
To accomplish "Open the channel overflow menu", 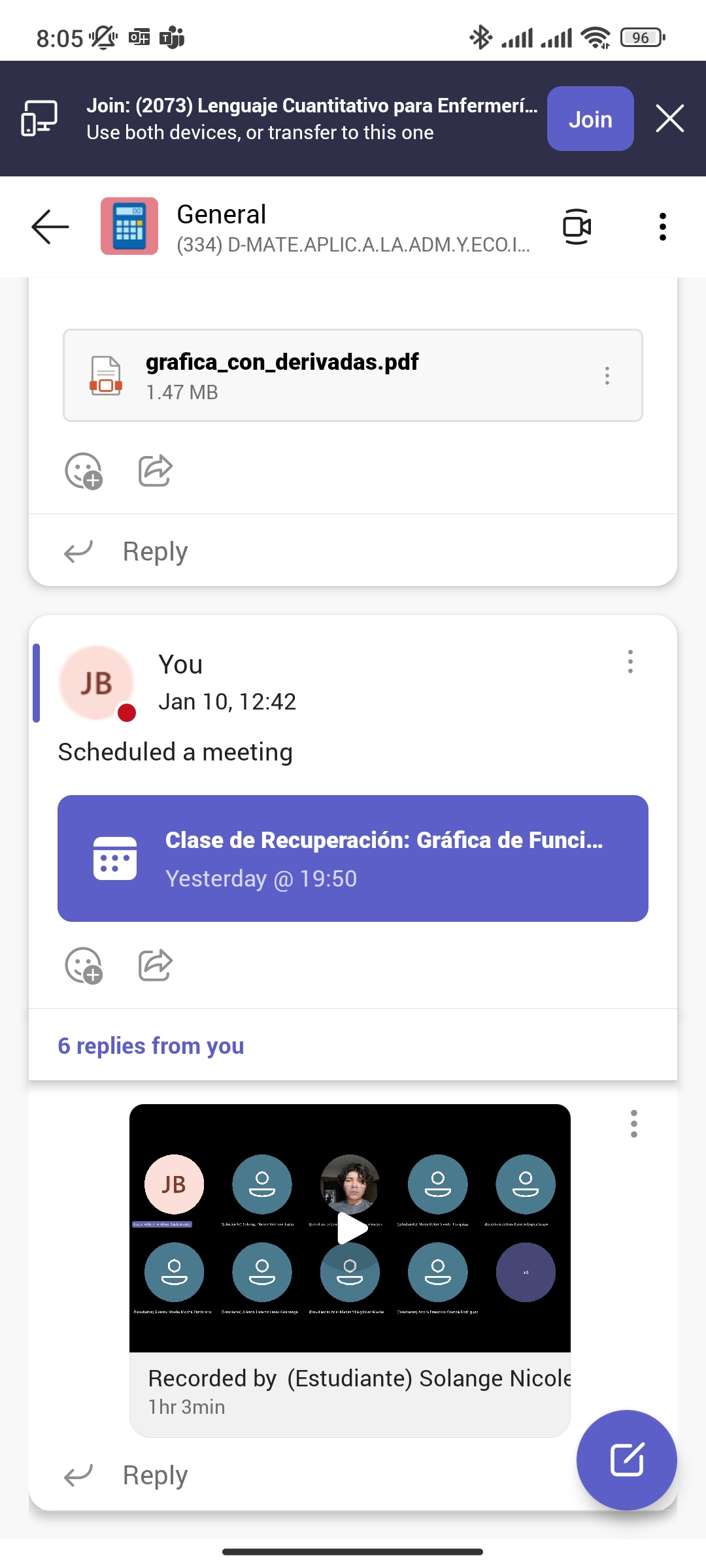I will click(x=662, y=227).
